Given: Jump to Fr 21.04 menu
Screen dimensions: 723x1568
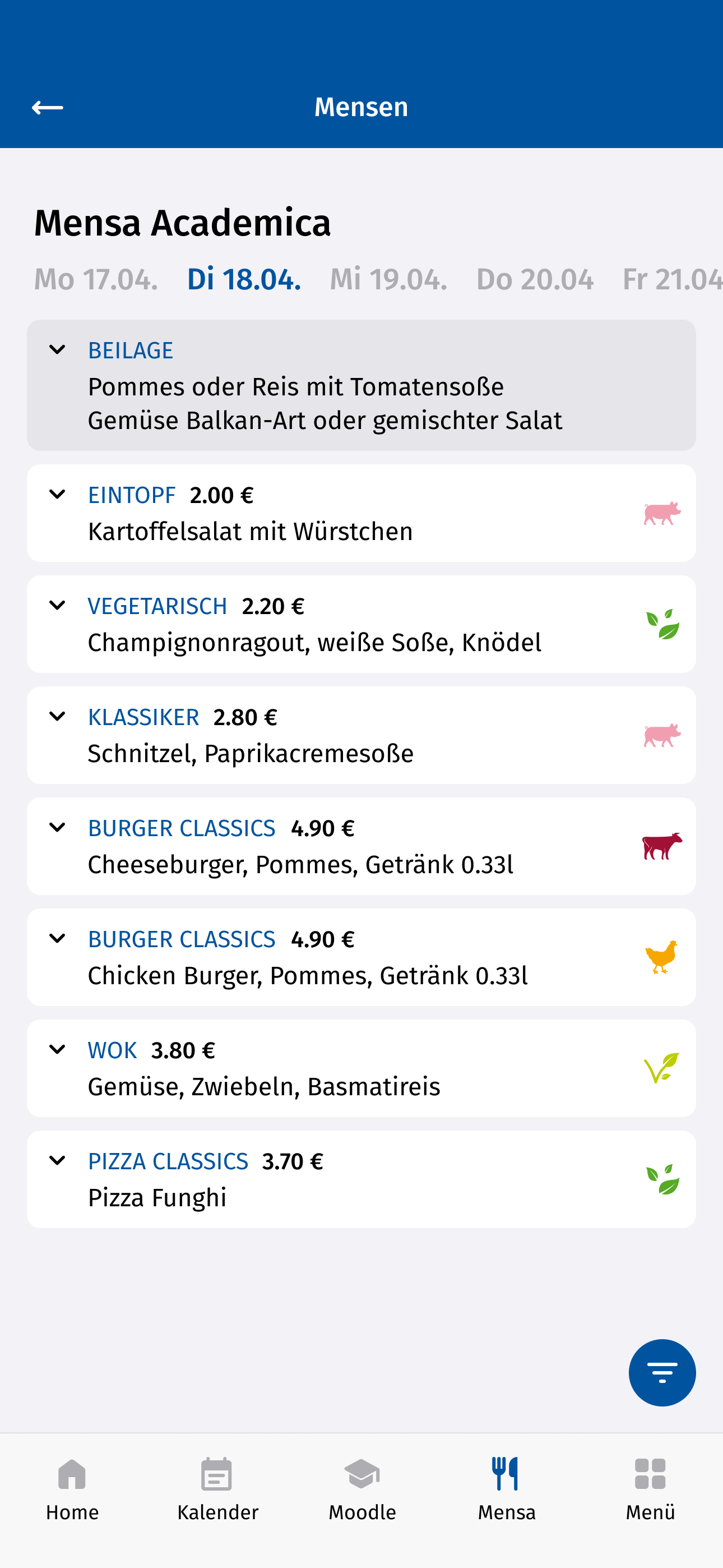Looking at the screenshot, I should coord(673,279).
